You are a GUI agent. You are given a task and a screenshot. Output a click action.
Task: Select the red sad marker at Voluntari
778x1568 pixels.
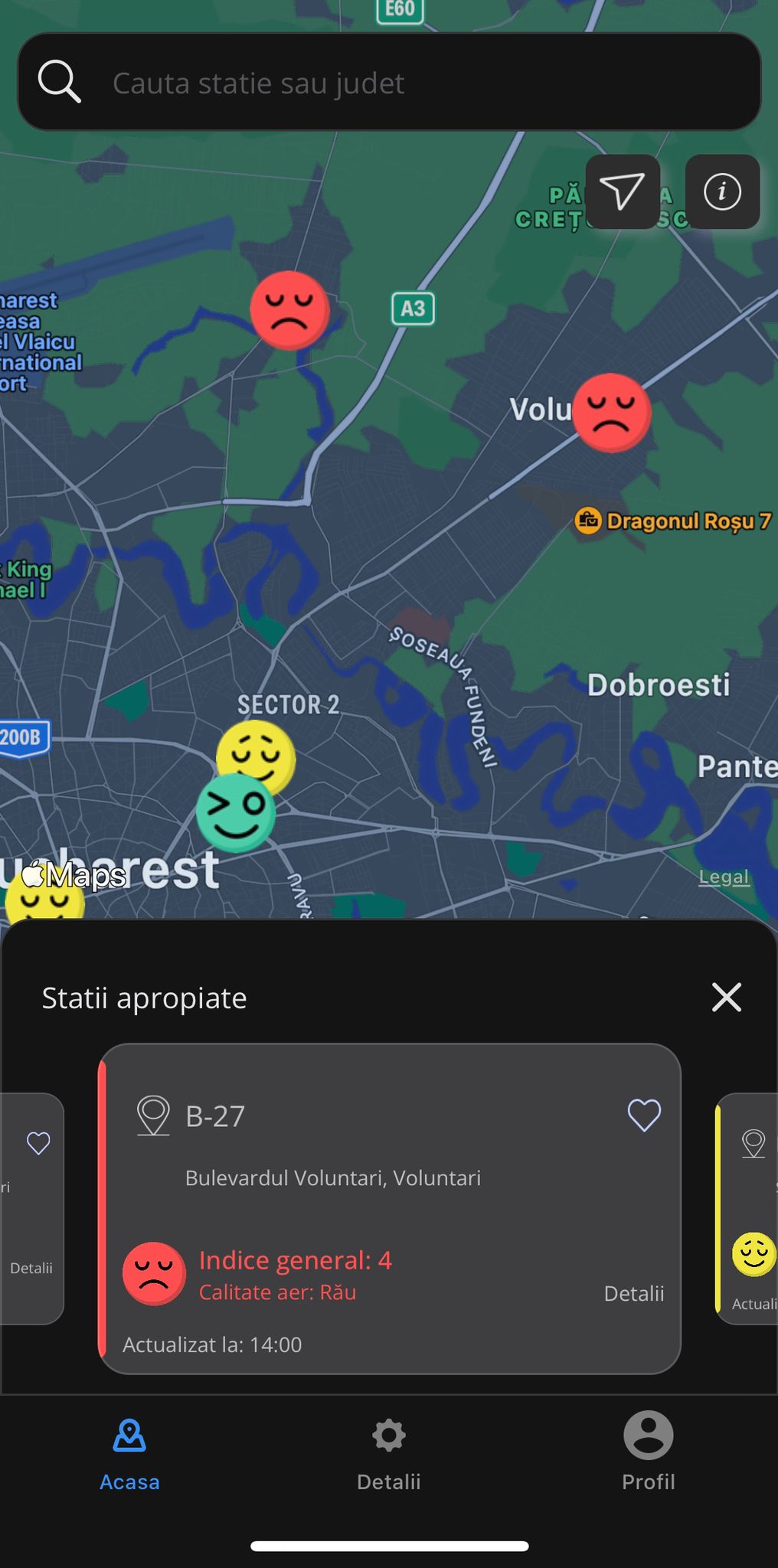click(x=612, y=413)
